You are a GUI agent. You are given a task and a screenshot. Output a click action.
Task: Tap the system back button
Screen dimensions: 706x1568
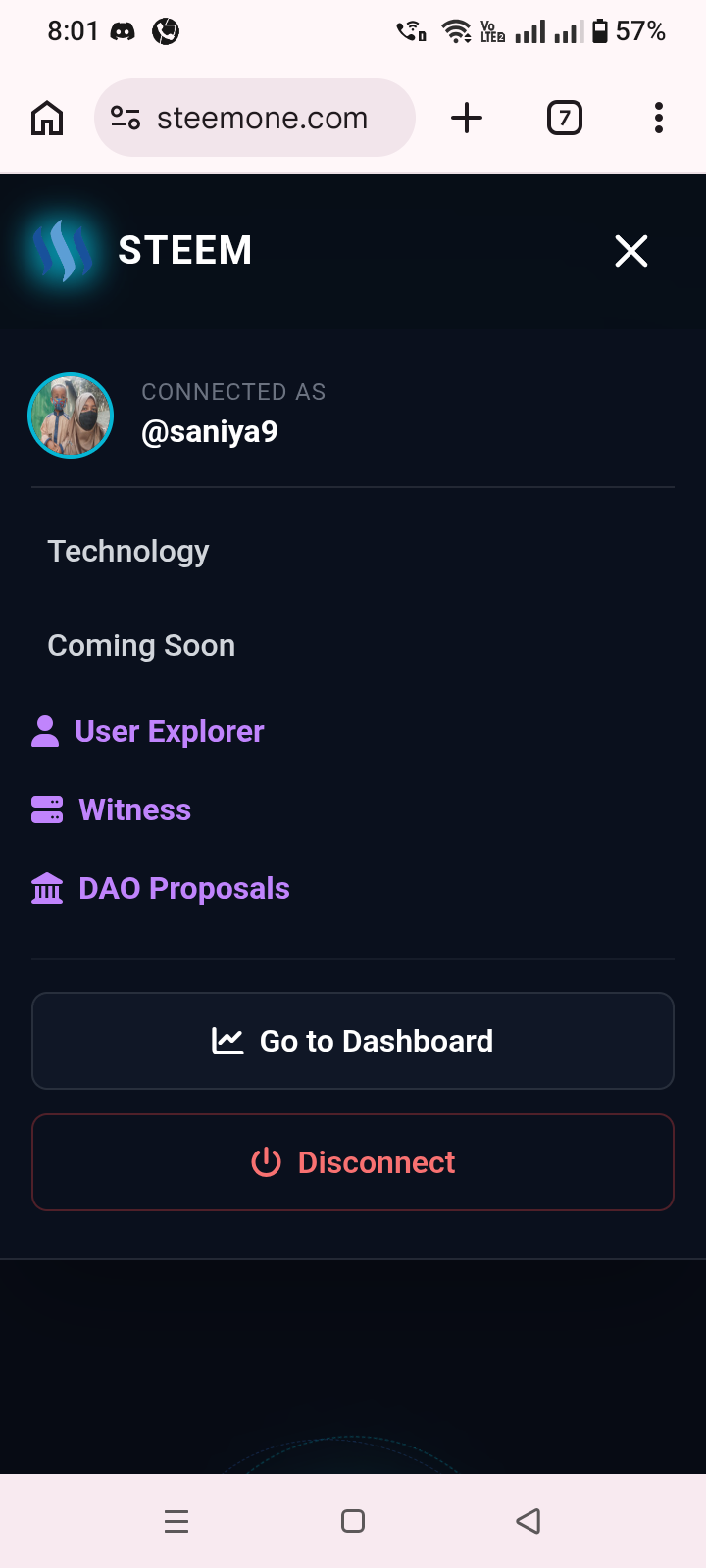point(529,1521)
